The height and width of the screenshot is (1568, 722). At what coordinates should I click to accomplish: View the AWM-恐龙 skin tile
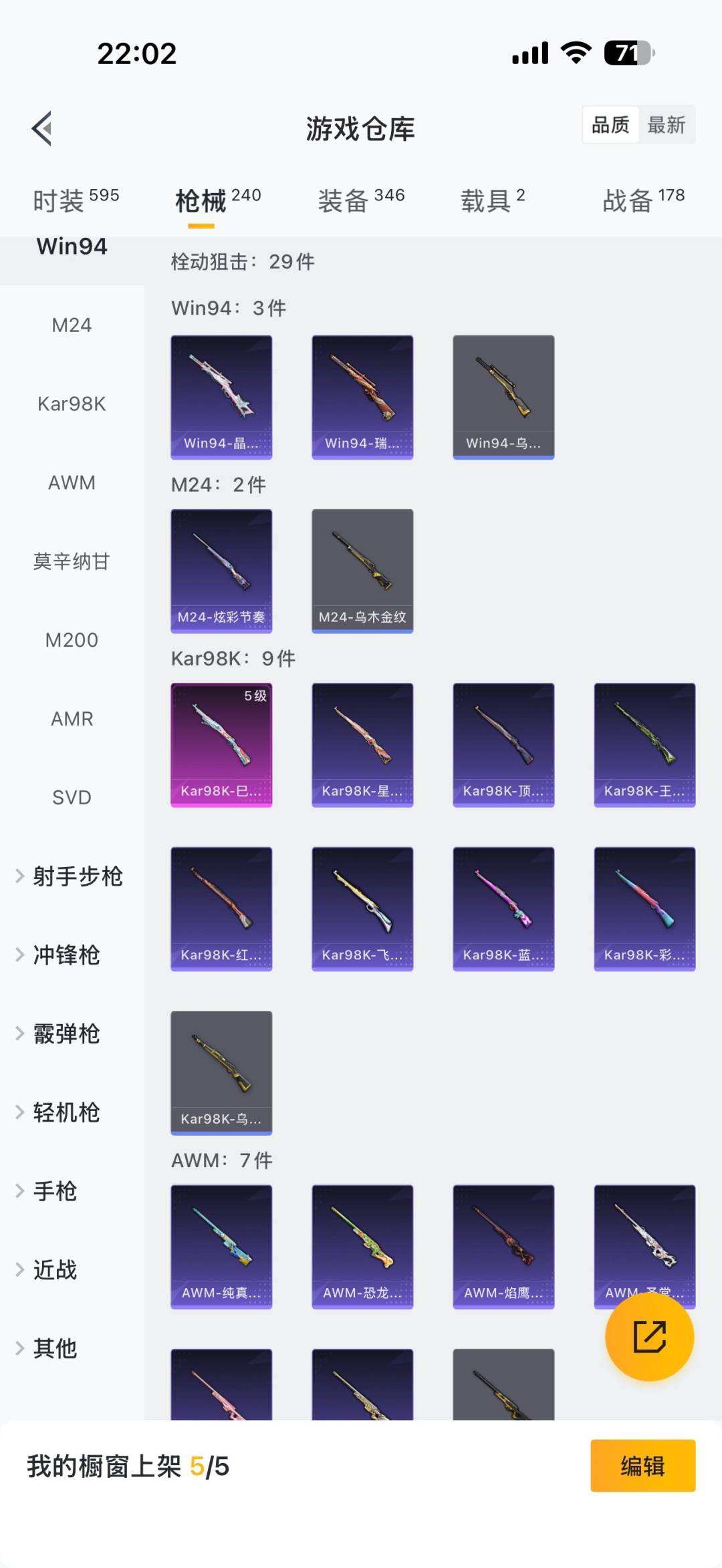362,1247
